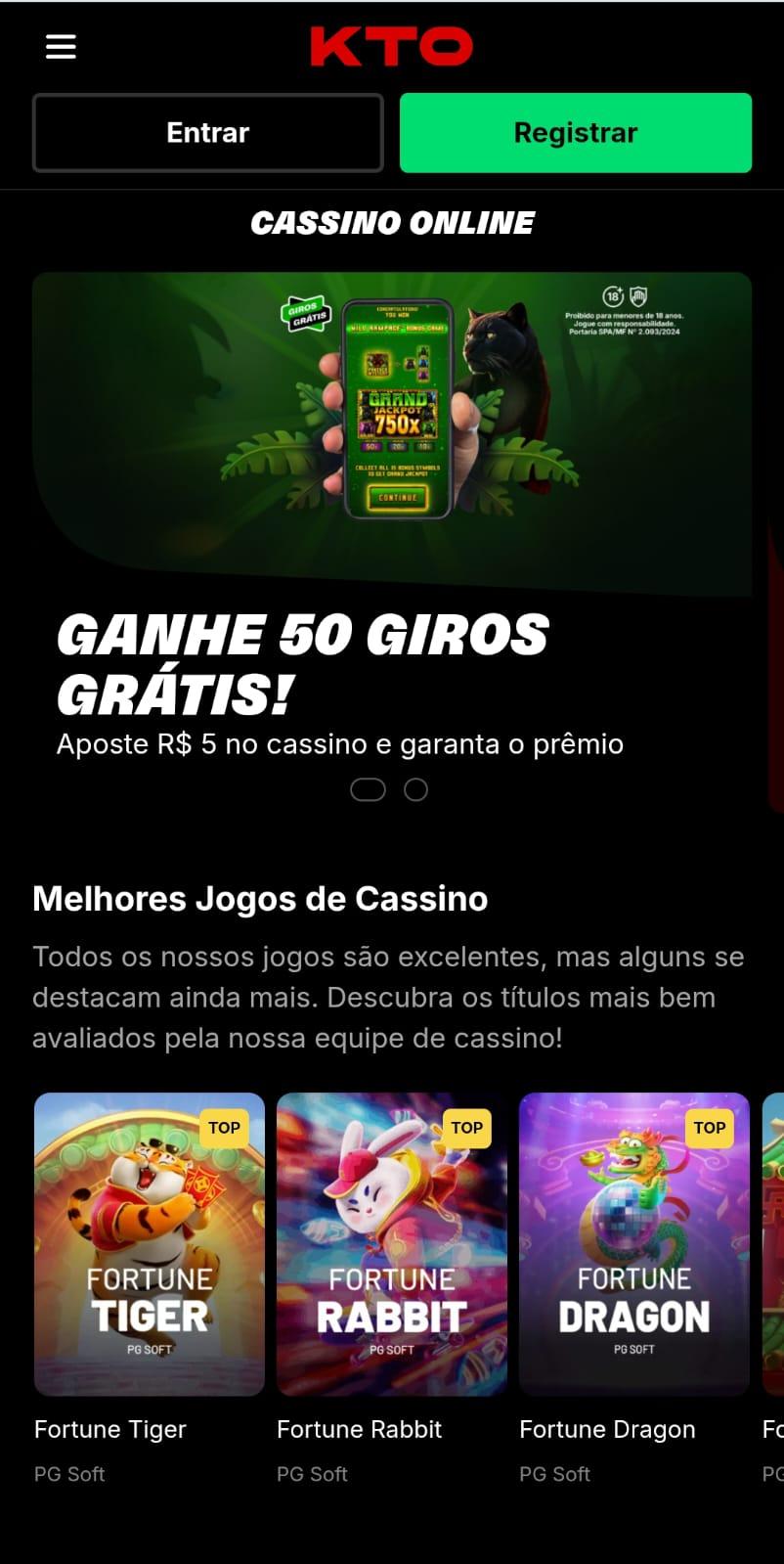
Task: Click the partially visible fourth game card
Action: click(772, 1243)
